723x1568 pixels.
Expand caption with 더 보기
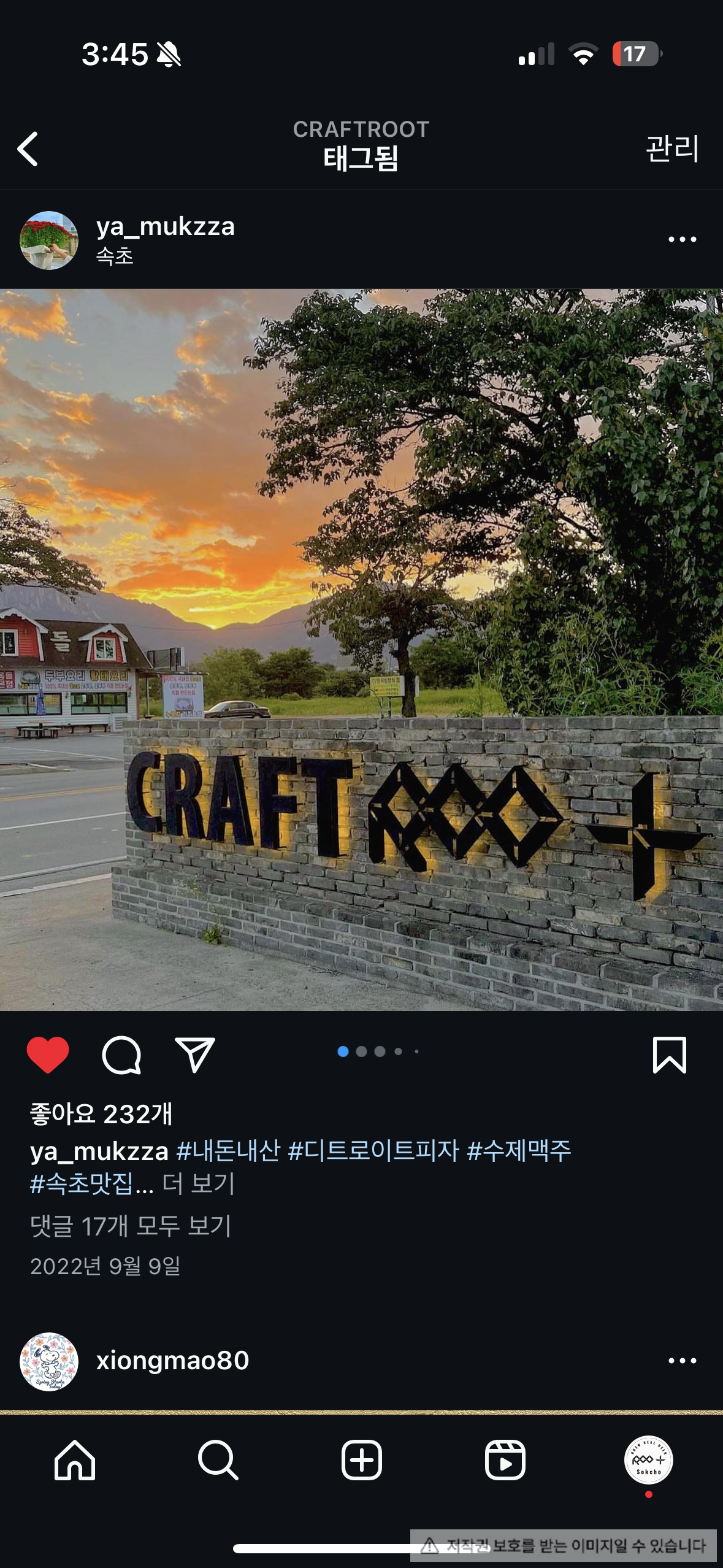[199, 1183]
